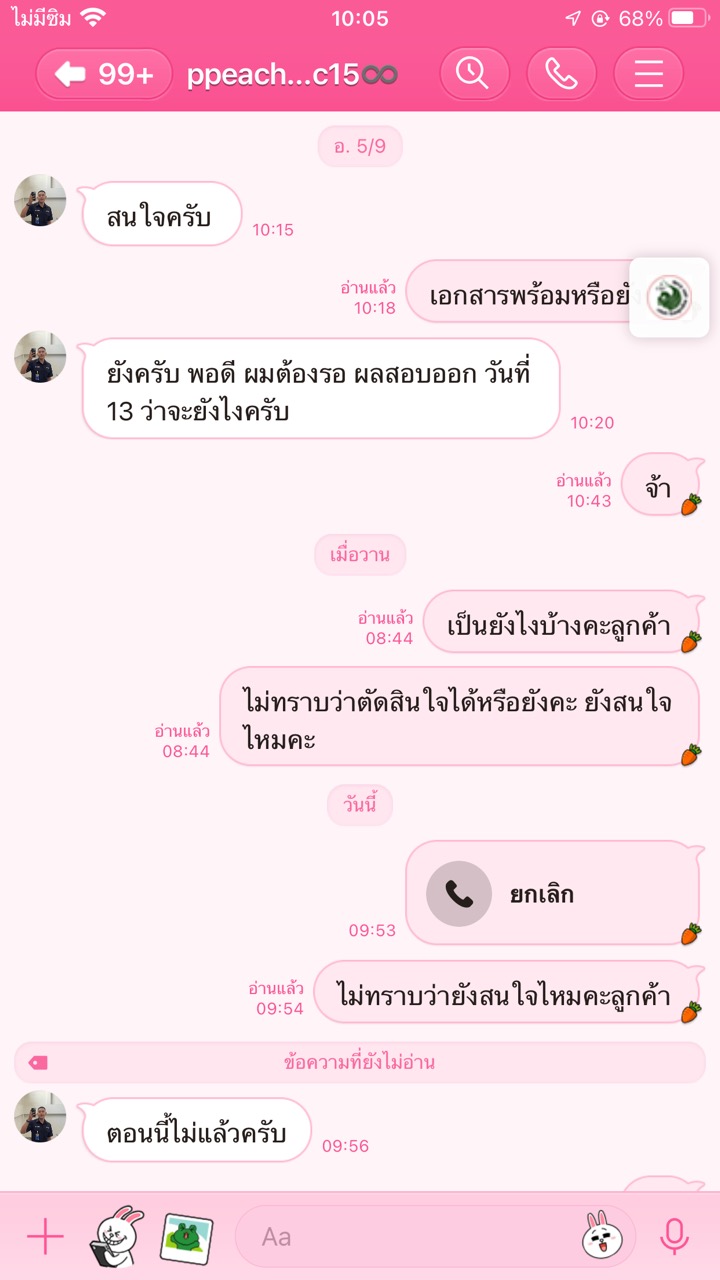This screenshot has width=720, height=1280.
Task: Open the plus attachment menu
Action: pyautogui.click(x=45, y=1237)
